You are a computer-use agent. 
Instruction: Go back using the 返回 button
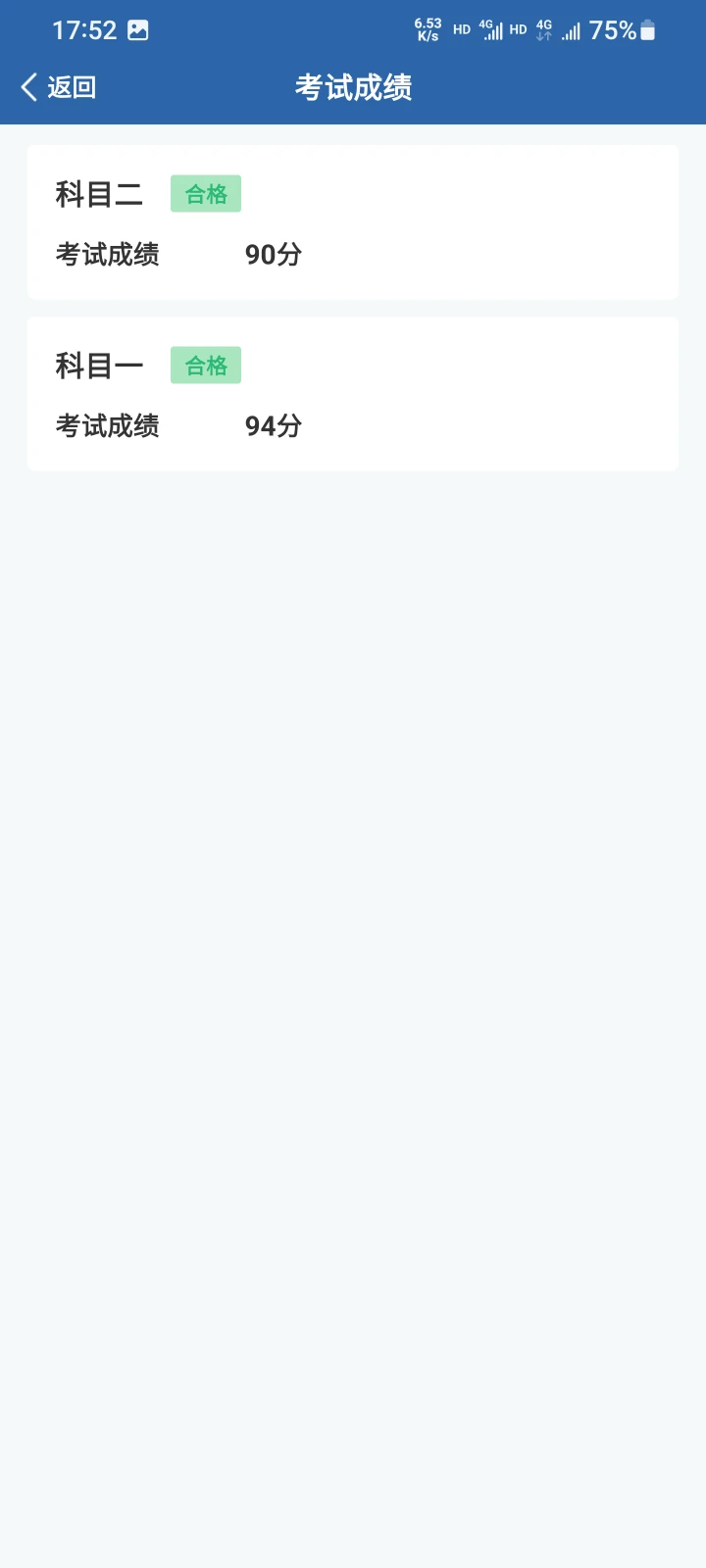coord(59,87)
